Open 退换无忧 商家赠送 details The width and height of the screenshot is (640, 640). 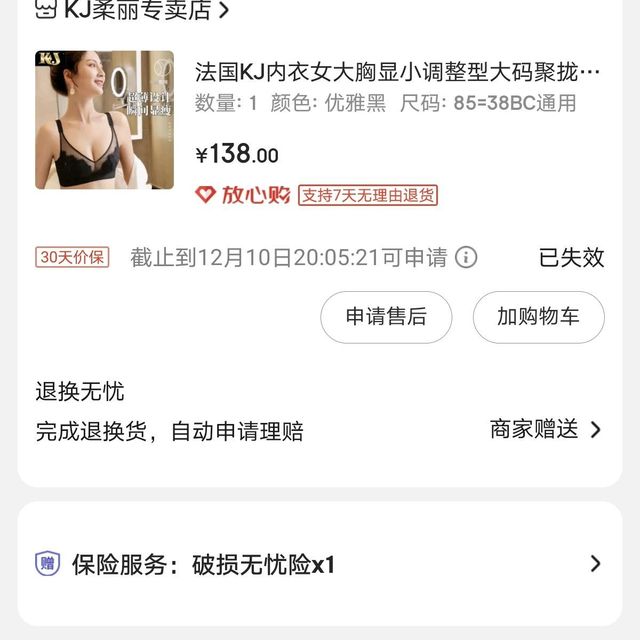pyautogui.click(x=546, y=430)
